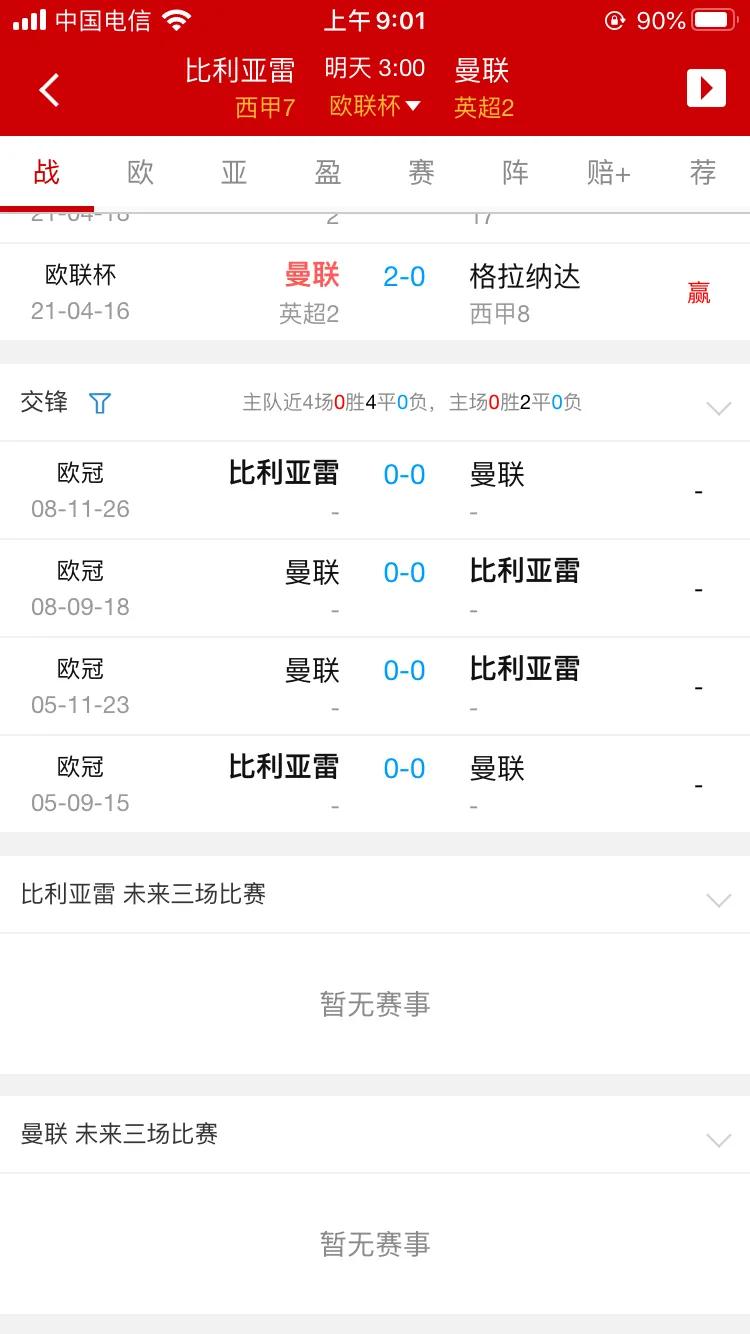The height and width of the screenshot is (1334, 750).
Task: Expand the 比利亚雷 未来三场比赛 section
Action: click(718, 900)
